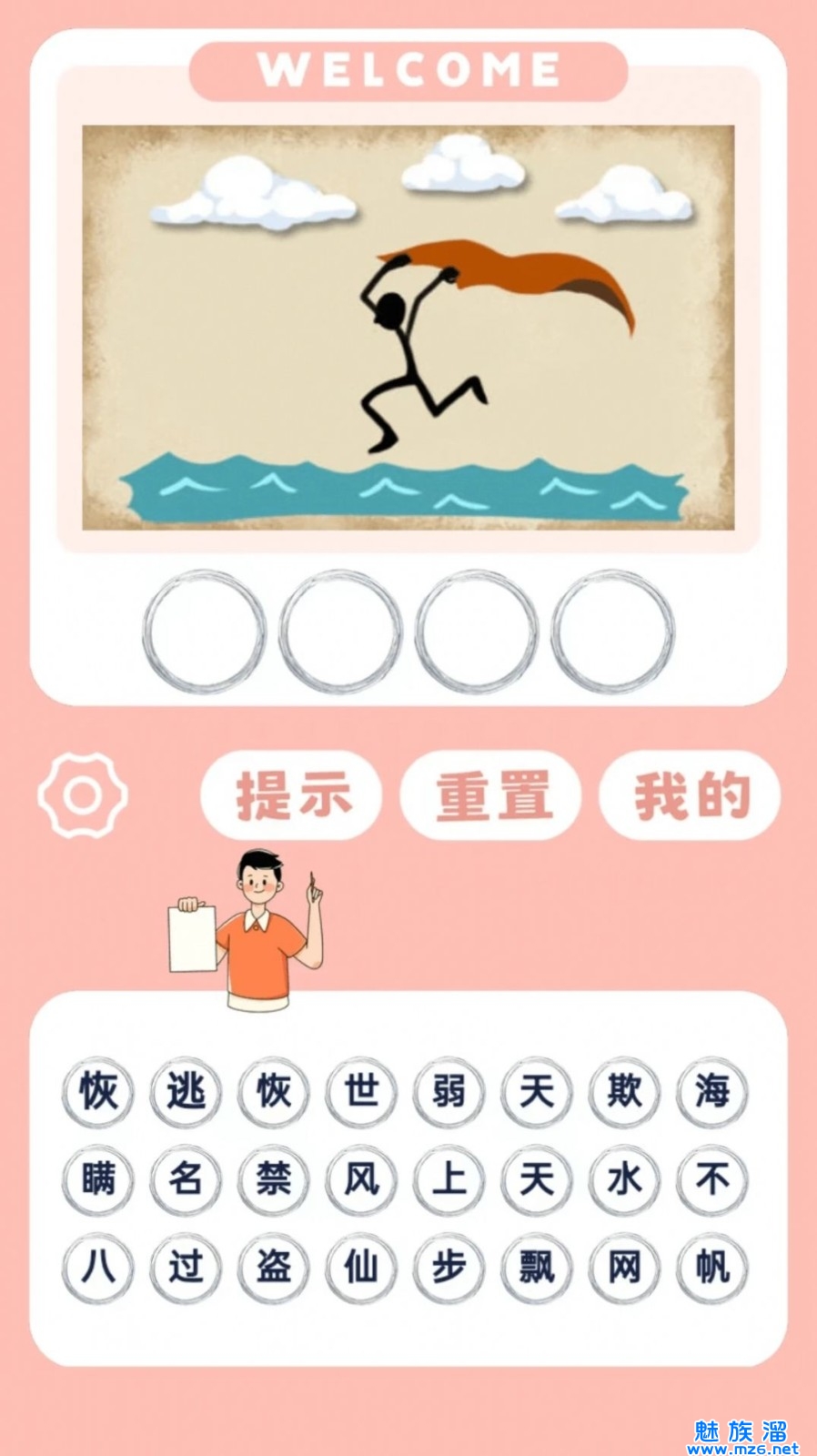
Task: Open the settings gear
Action: tap(83, 795)
